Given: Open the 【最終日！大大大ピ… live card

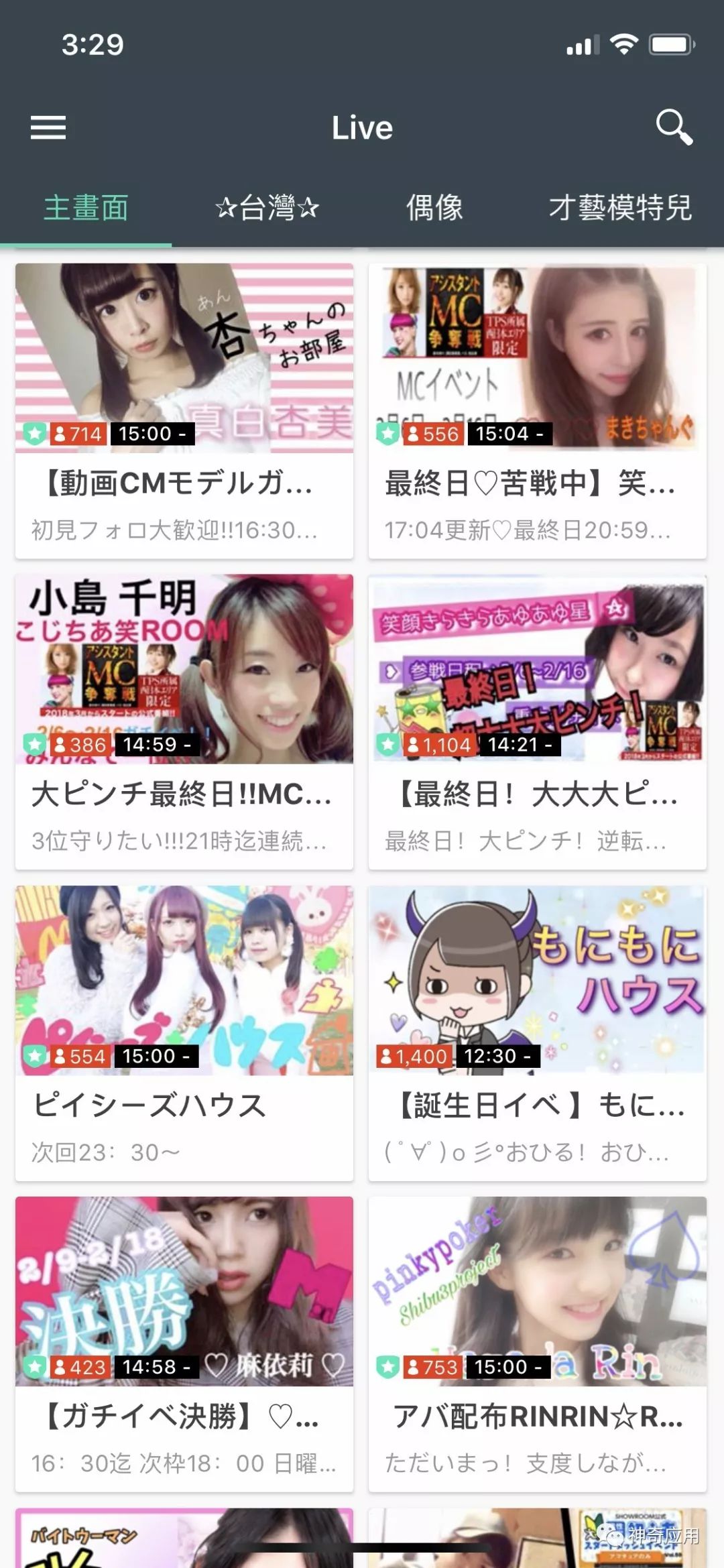Looking at the screenshot, I should click(537, 721).
